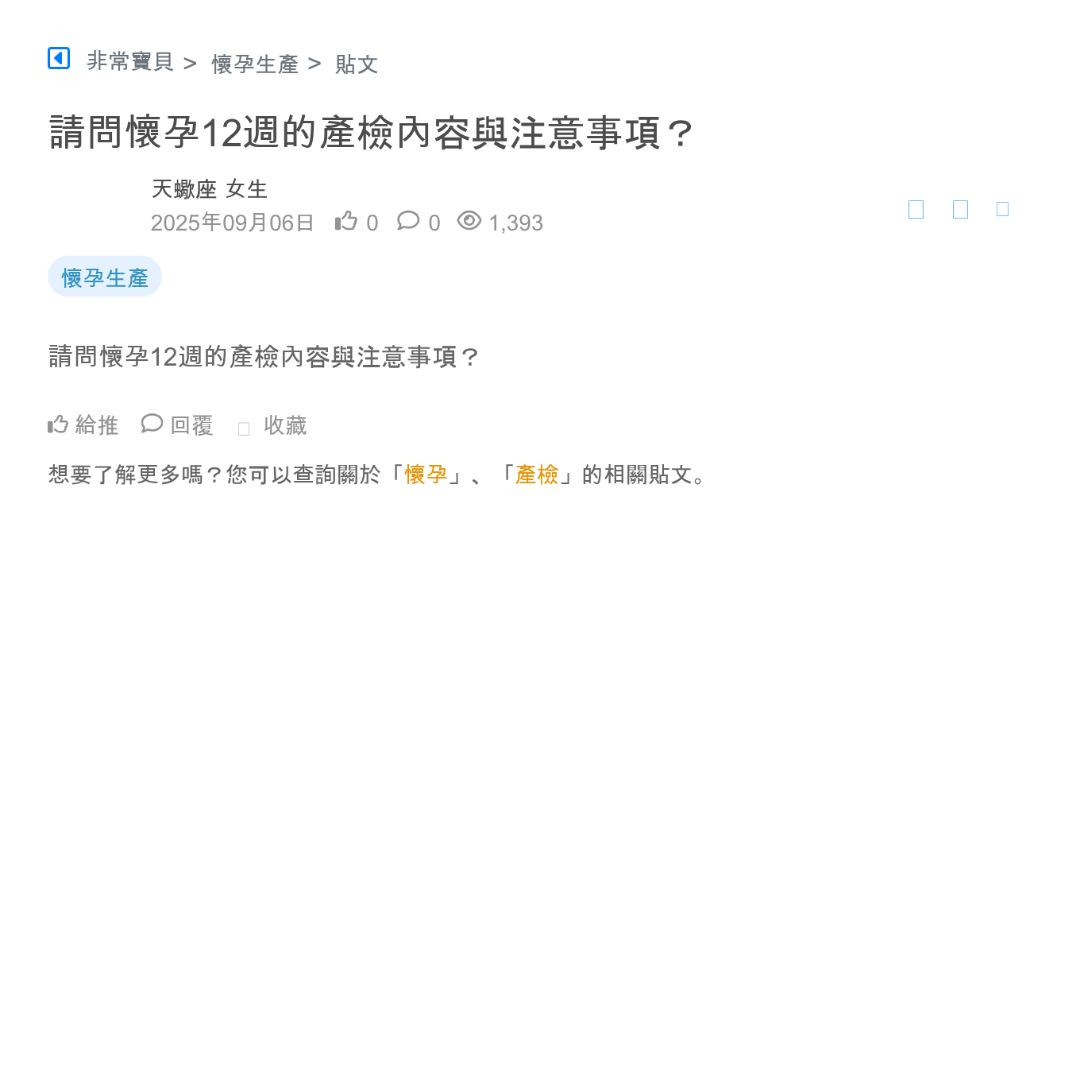Save post with 收藏
This screenshot has height=1080, width=1080.
pos(273,426)
